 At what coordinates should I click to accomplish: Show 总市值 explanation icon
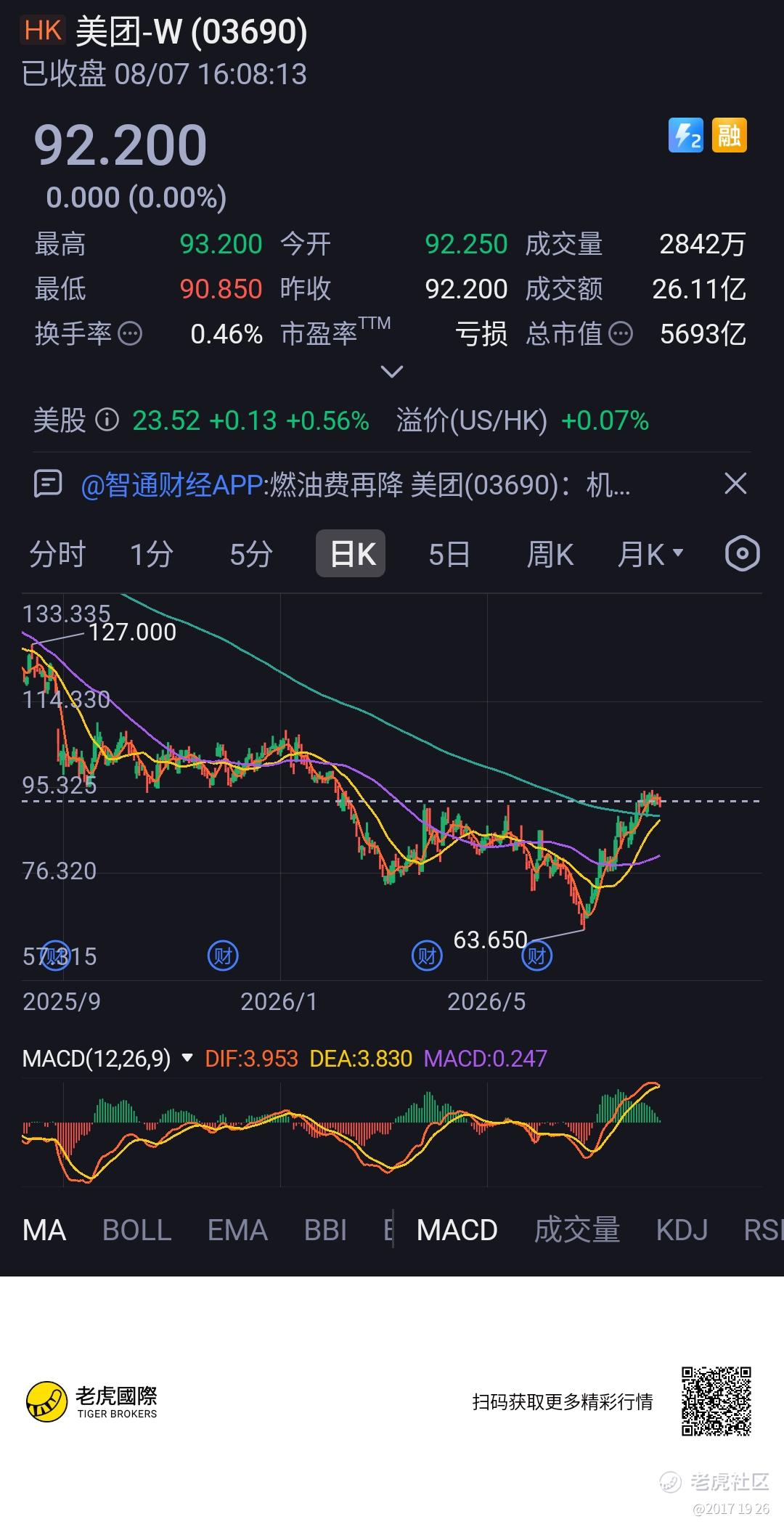pos(621,334)
